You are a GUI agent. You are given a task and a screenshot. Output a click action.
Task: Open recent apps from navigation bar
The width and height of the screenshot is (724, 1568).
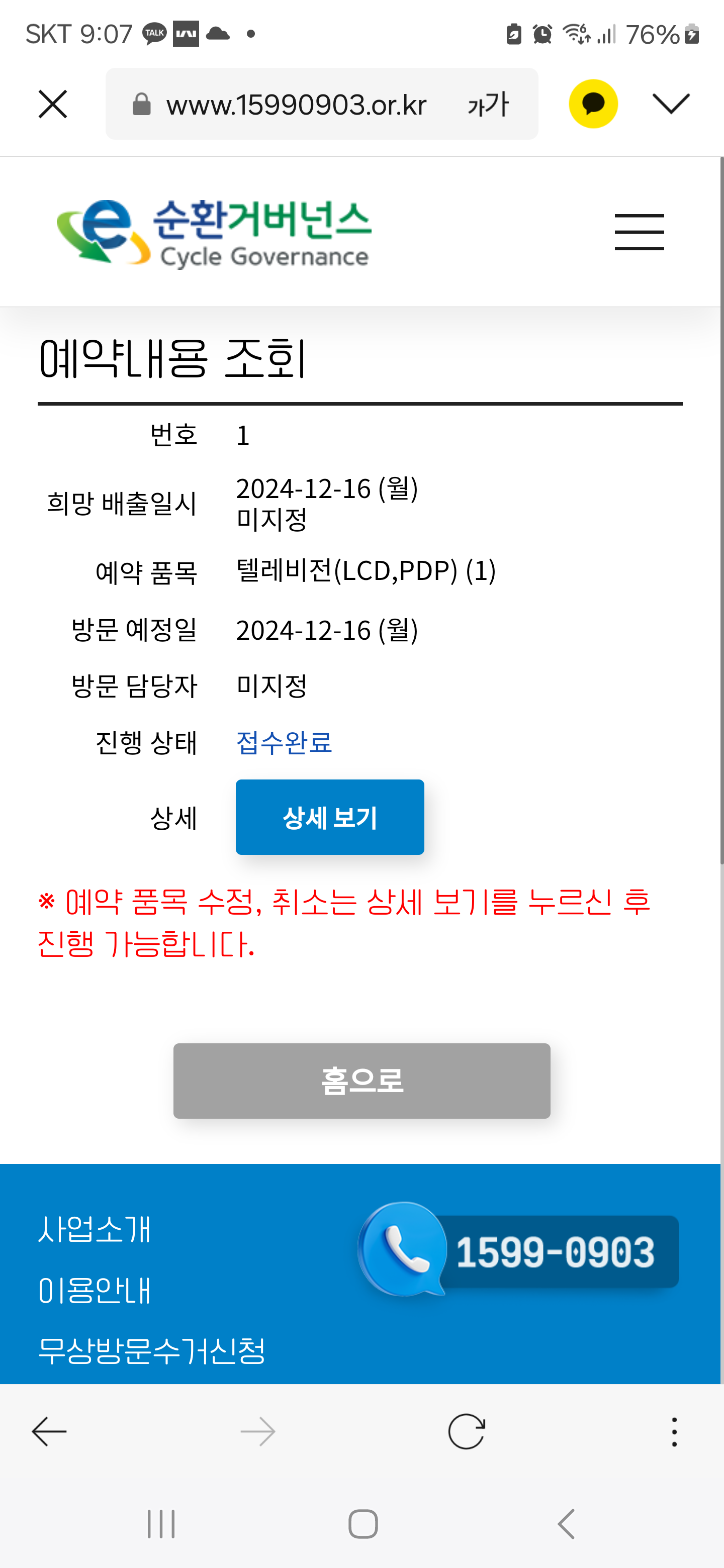point(161,1524)
